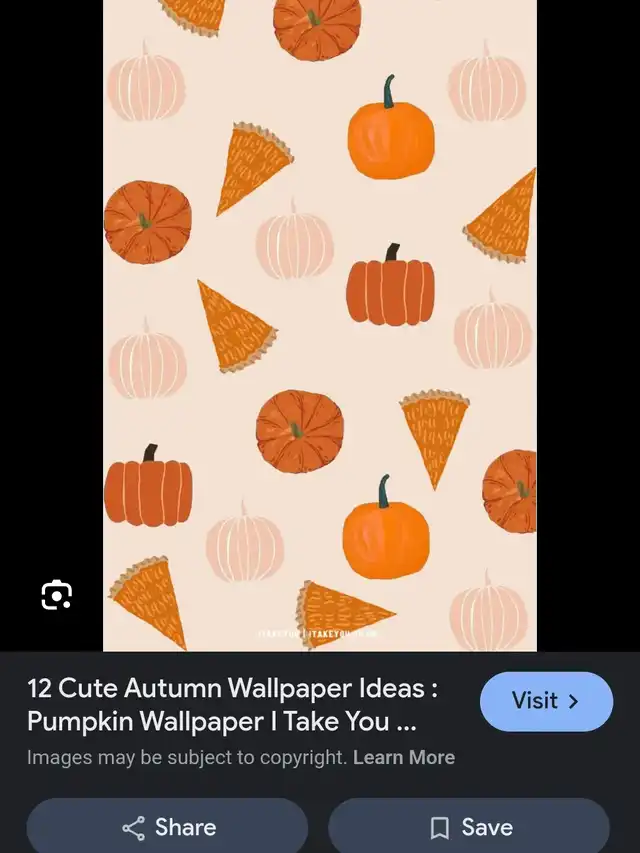
Task: Save the image to collections
Action: [470, 827]
